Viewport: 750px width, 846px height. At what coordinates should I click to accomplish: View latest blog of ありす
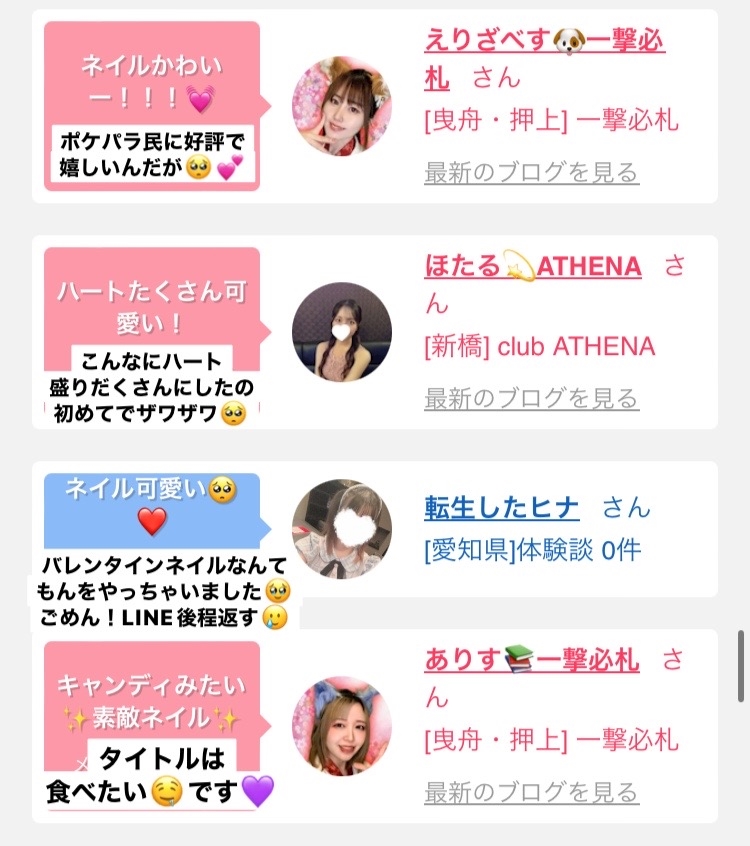(x=531, y=793)
